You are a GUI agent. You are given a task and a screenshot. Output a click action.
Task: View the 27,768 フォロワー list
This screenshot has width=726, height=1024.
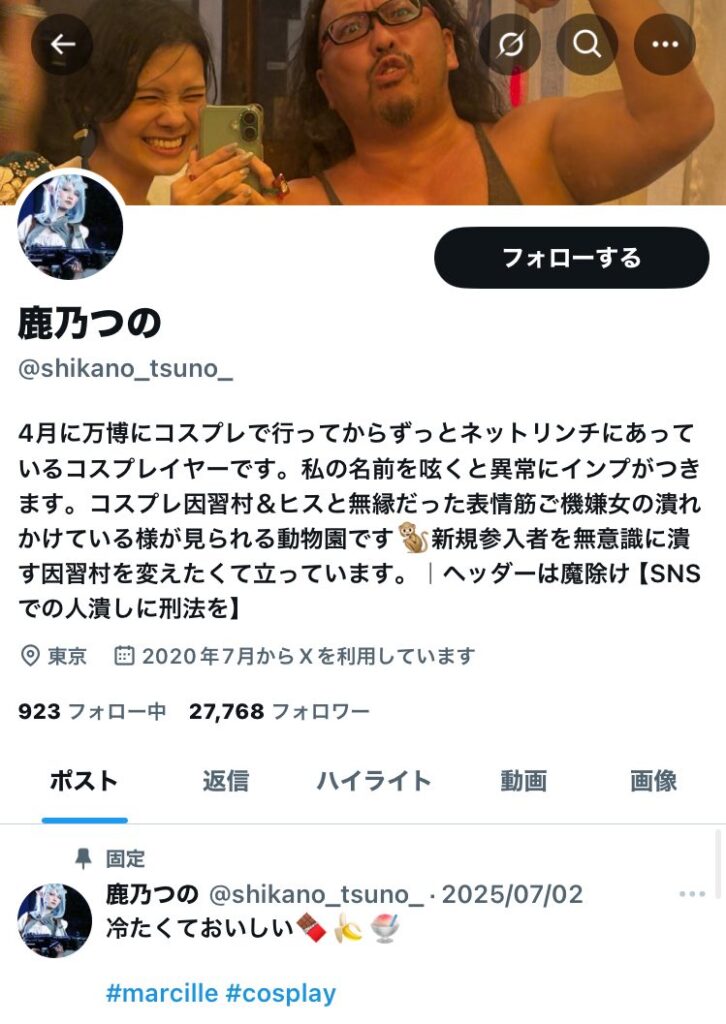click(x=279, y=712)
